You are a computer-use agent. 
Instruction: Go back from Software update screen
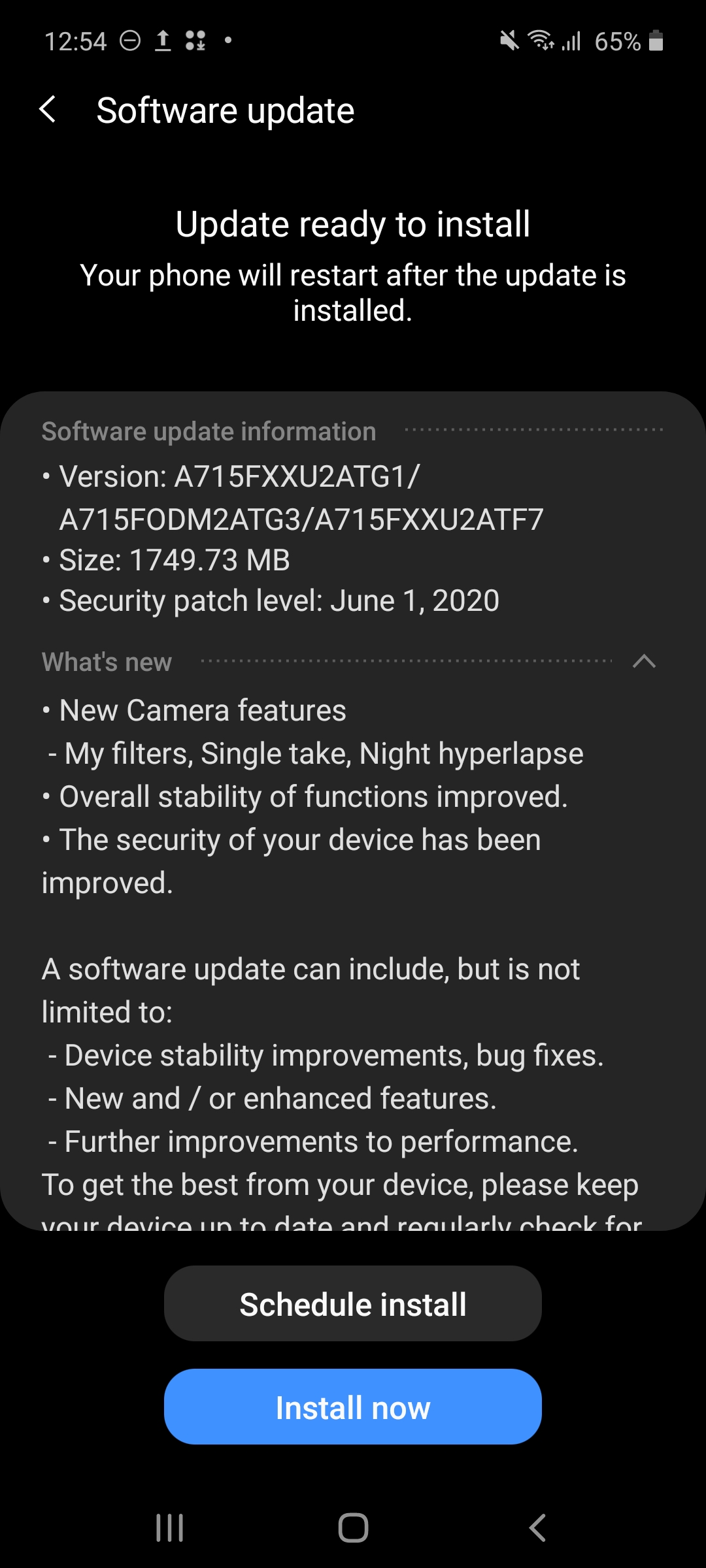48,109
